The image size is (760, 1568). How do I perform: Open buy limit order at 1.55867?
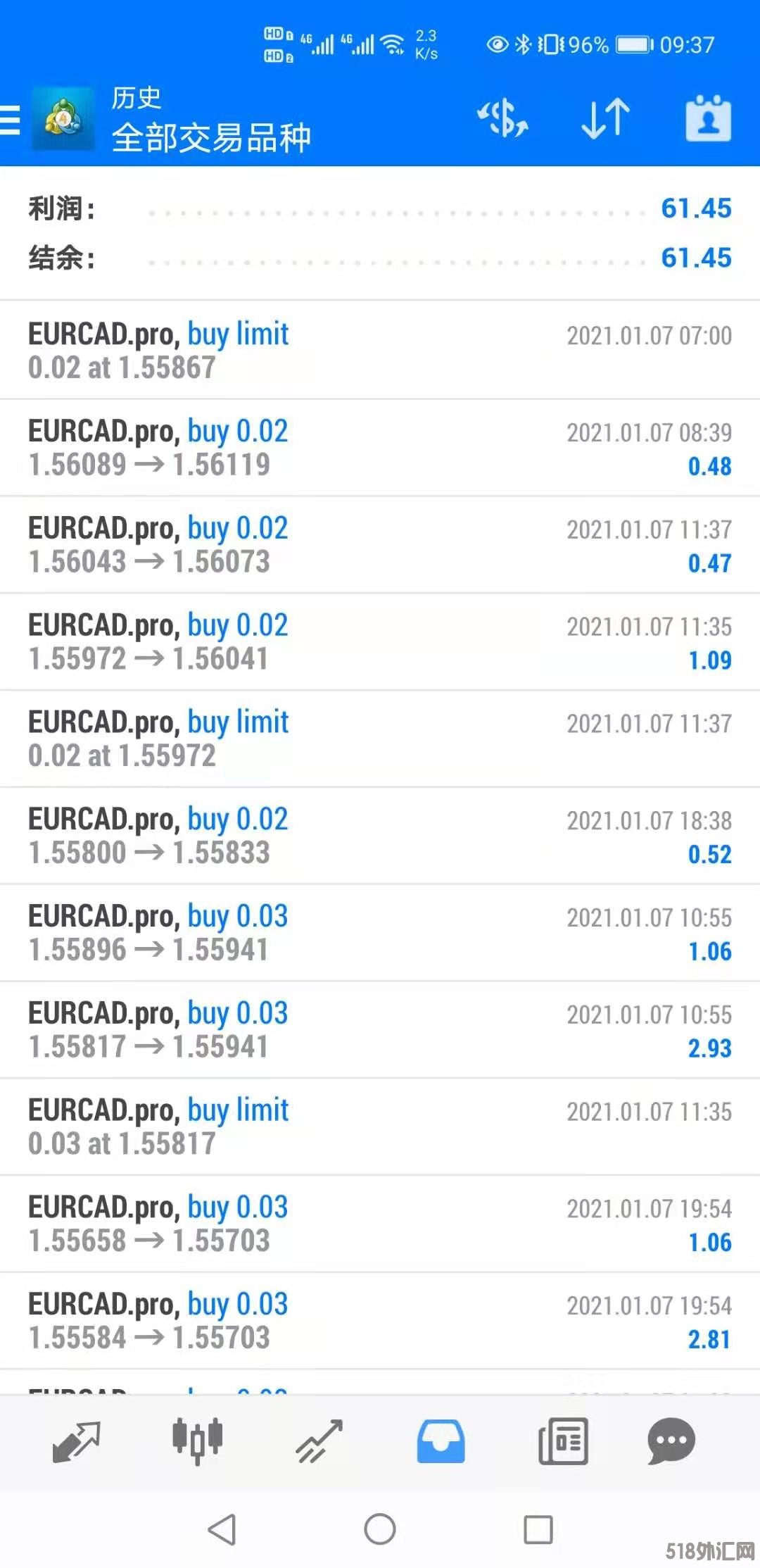[380, 350]
